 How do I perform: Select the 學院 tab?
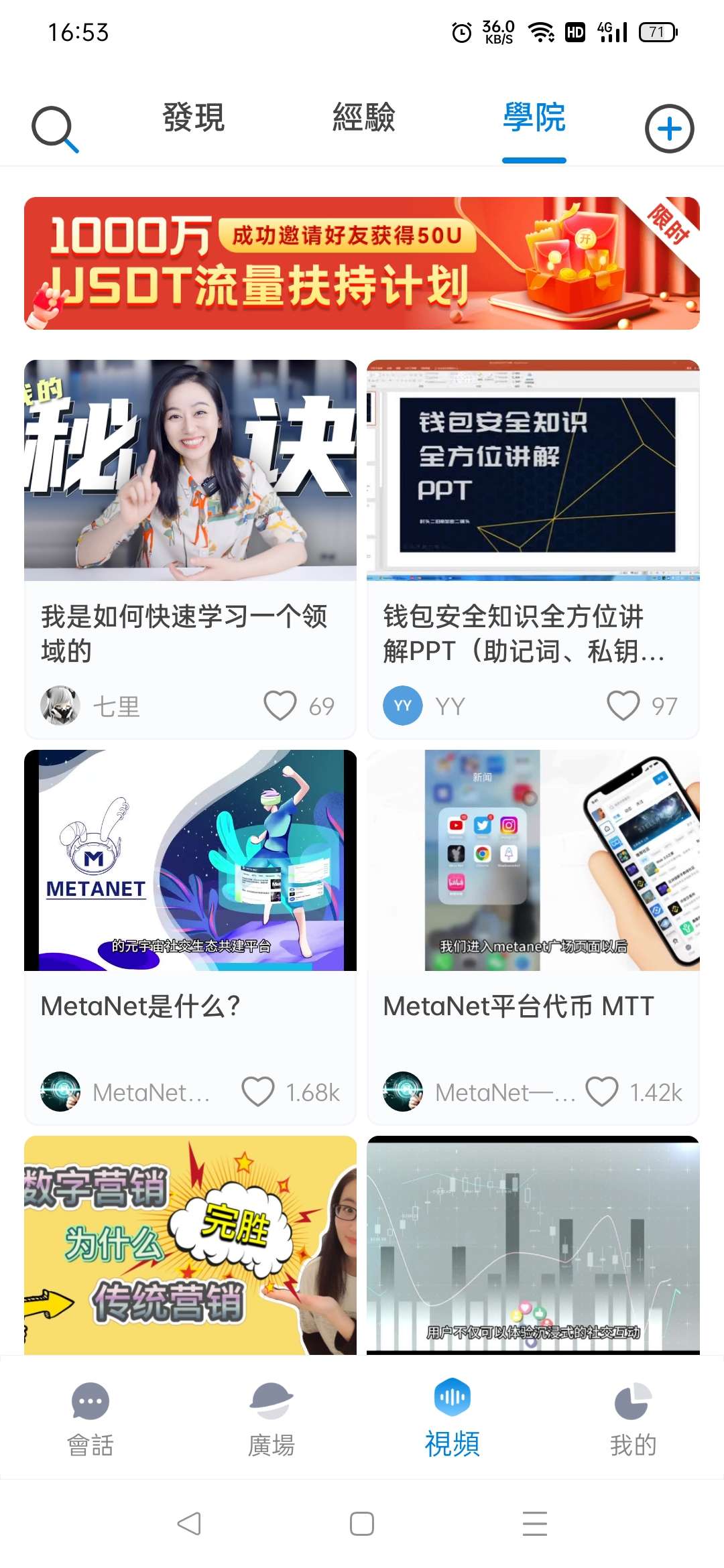[x=534, y=118]
